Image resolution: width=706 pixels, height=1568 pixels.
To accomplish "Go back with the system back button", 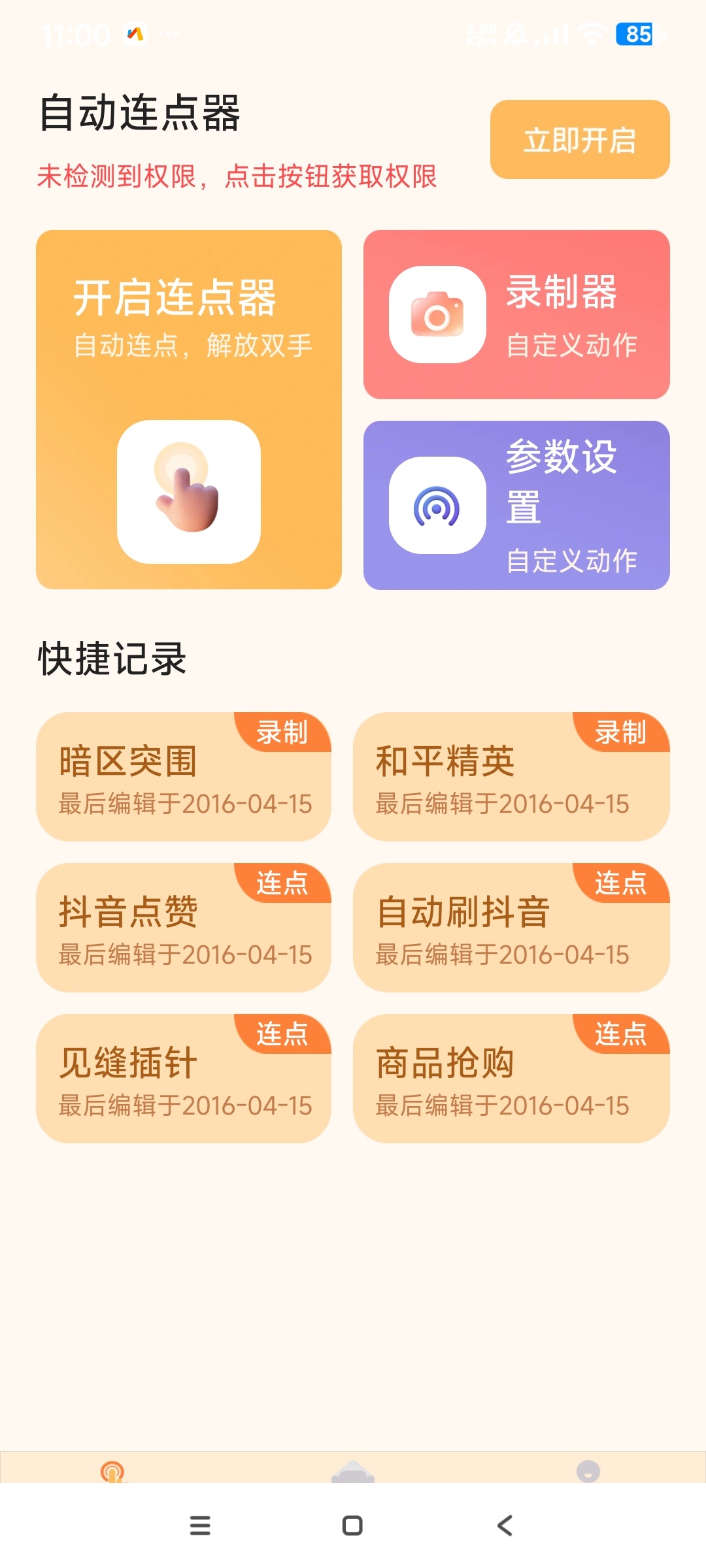I will [505, 1526].
